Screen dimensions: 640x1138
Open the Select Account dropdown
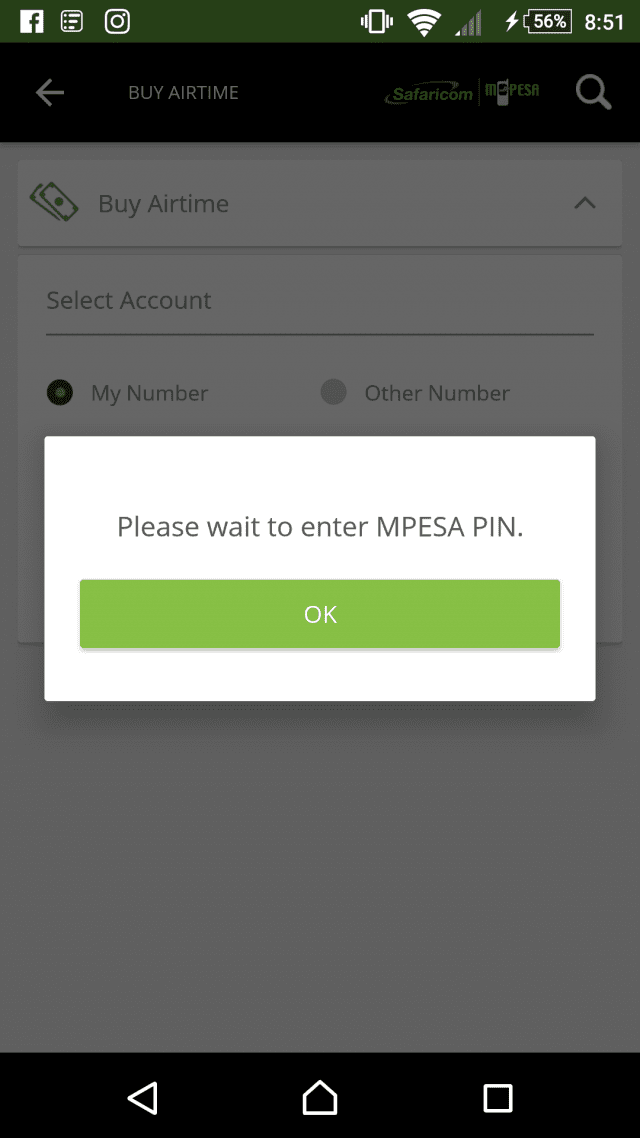pos(320,301)
